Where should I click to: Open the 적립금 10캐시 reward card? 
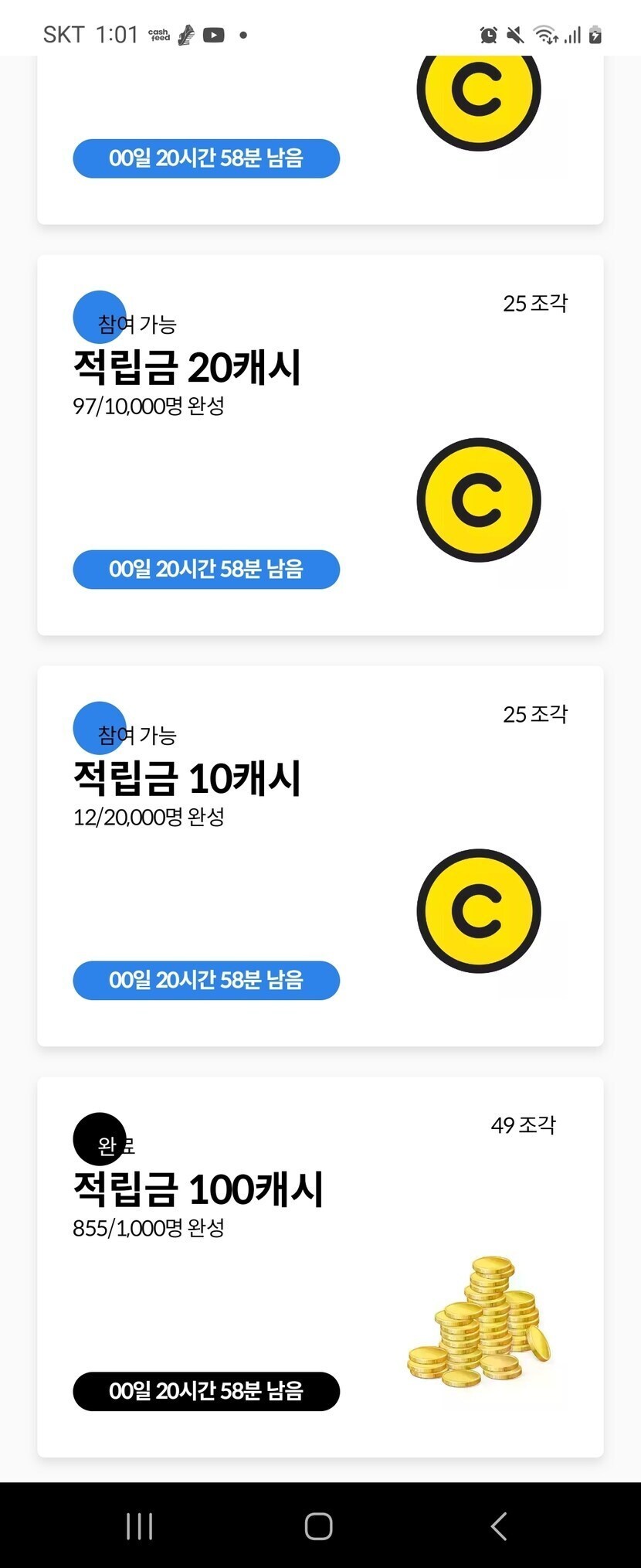(x=320, y=856)
